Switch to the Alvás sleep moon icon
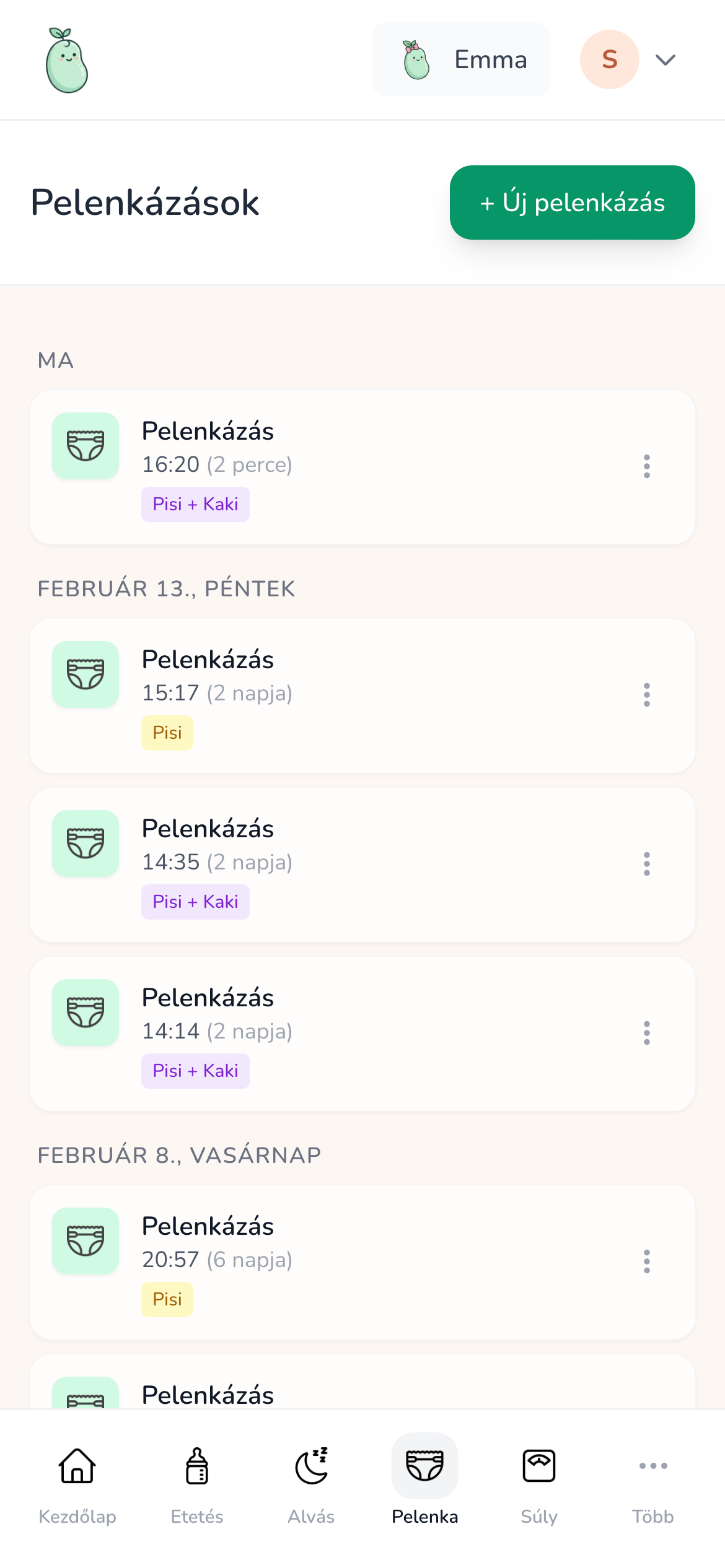The width and height of the screenshot is (725, 1568). click(x=311, y=1465)
